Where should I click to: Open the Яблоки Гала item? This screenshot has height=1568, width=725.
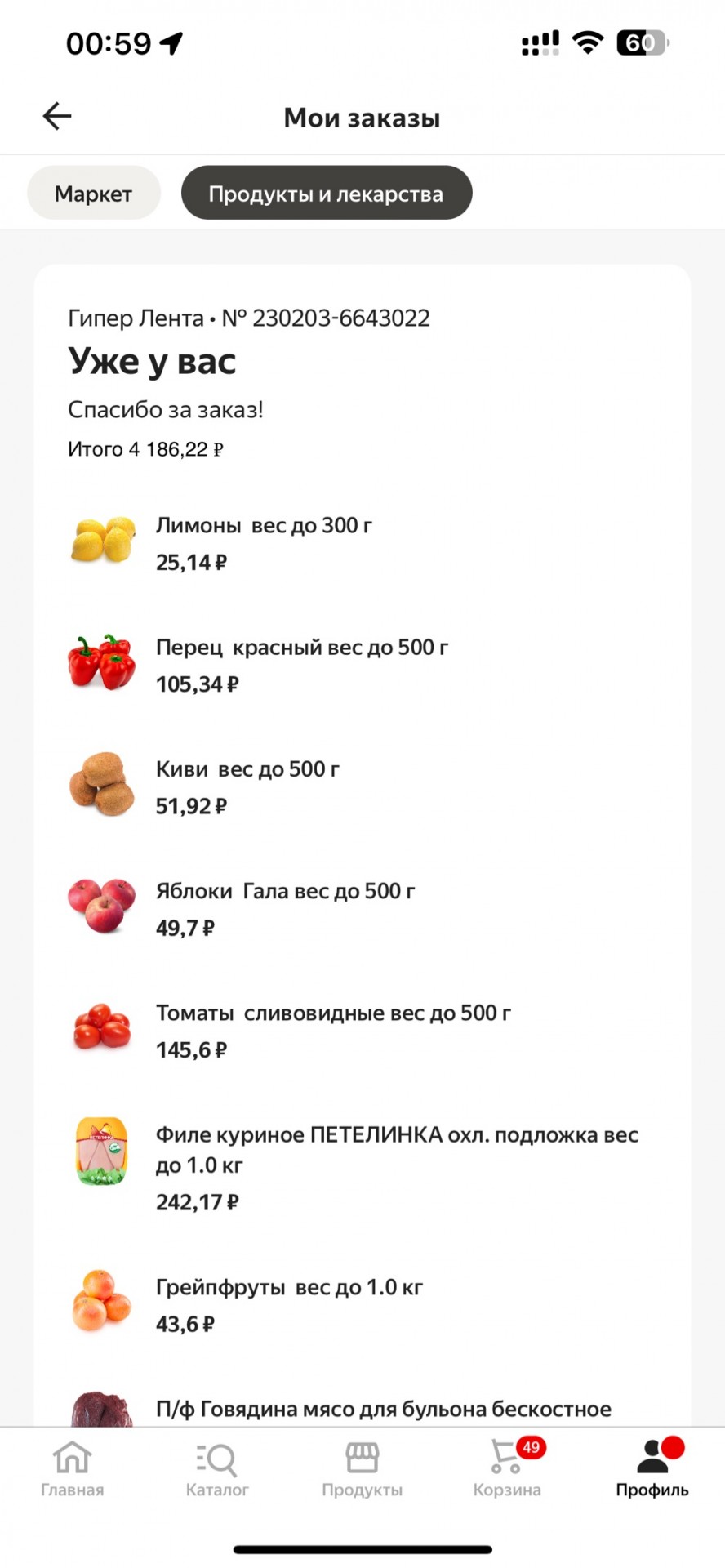click(362, 908)
